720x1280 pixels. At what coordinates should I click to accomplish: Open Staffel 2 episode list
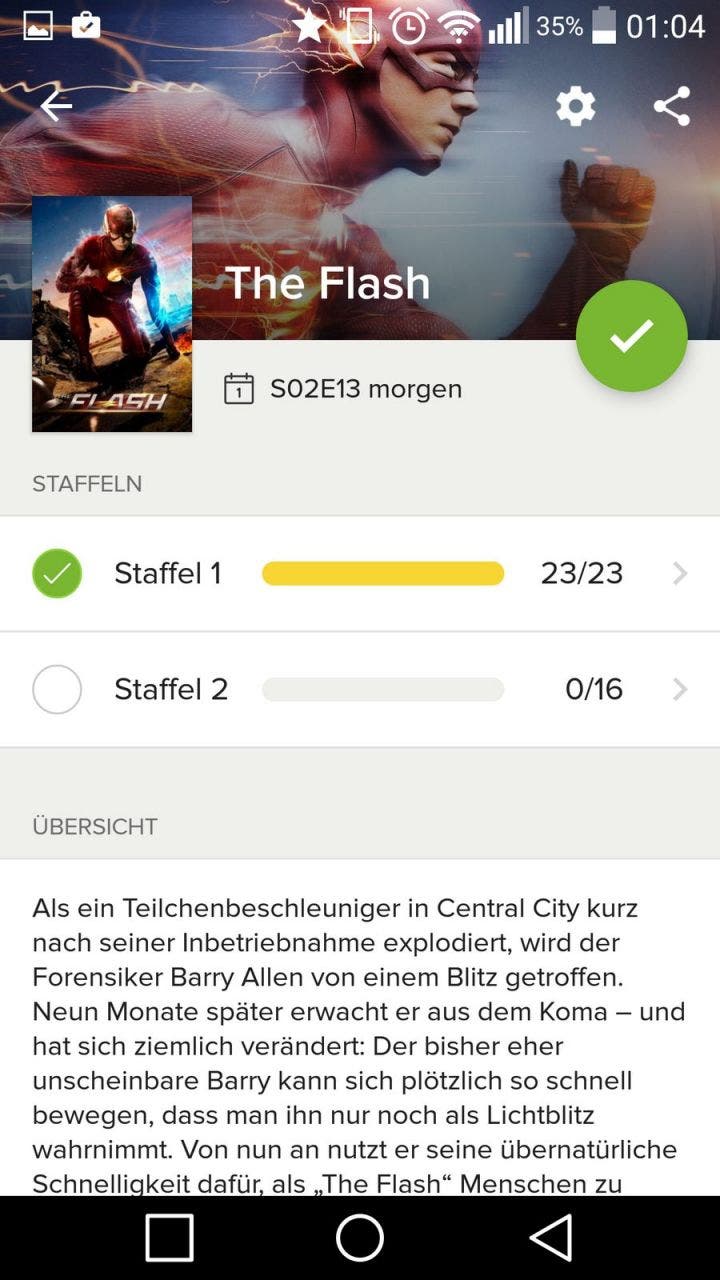coord(360,689)
